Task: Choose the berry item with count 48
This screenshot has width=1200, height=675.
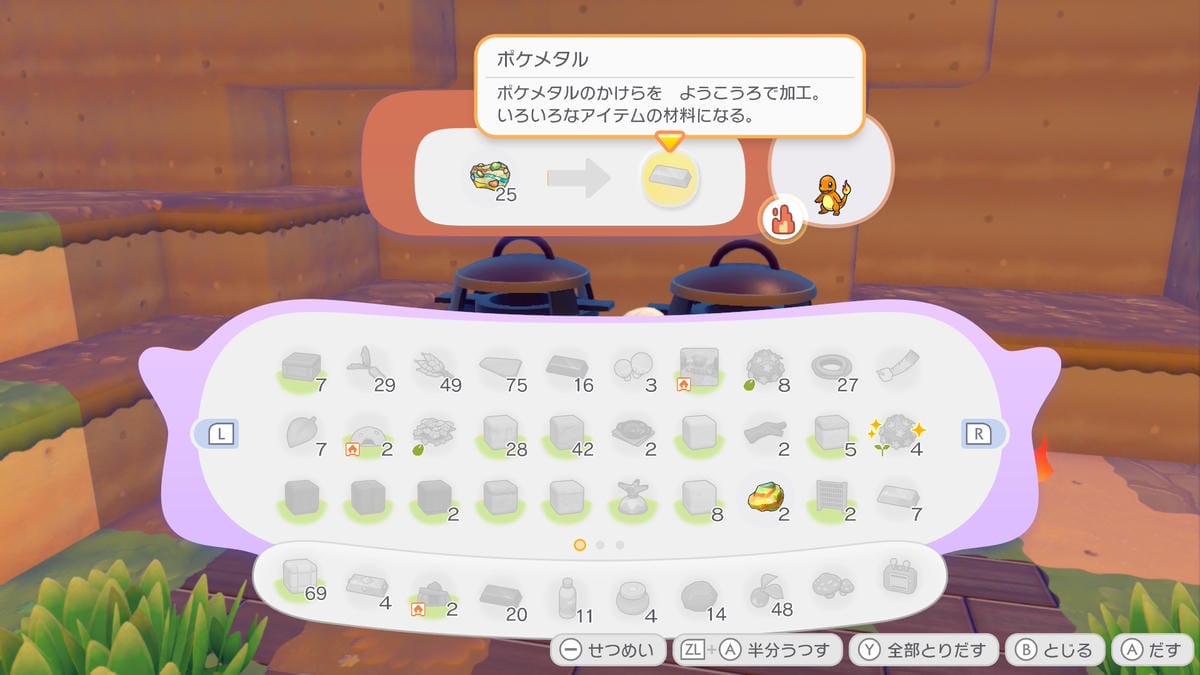Action: click(765, 593)
